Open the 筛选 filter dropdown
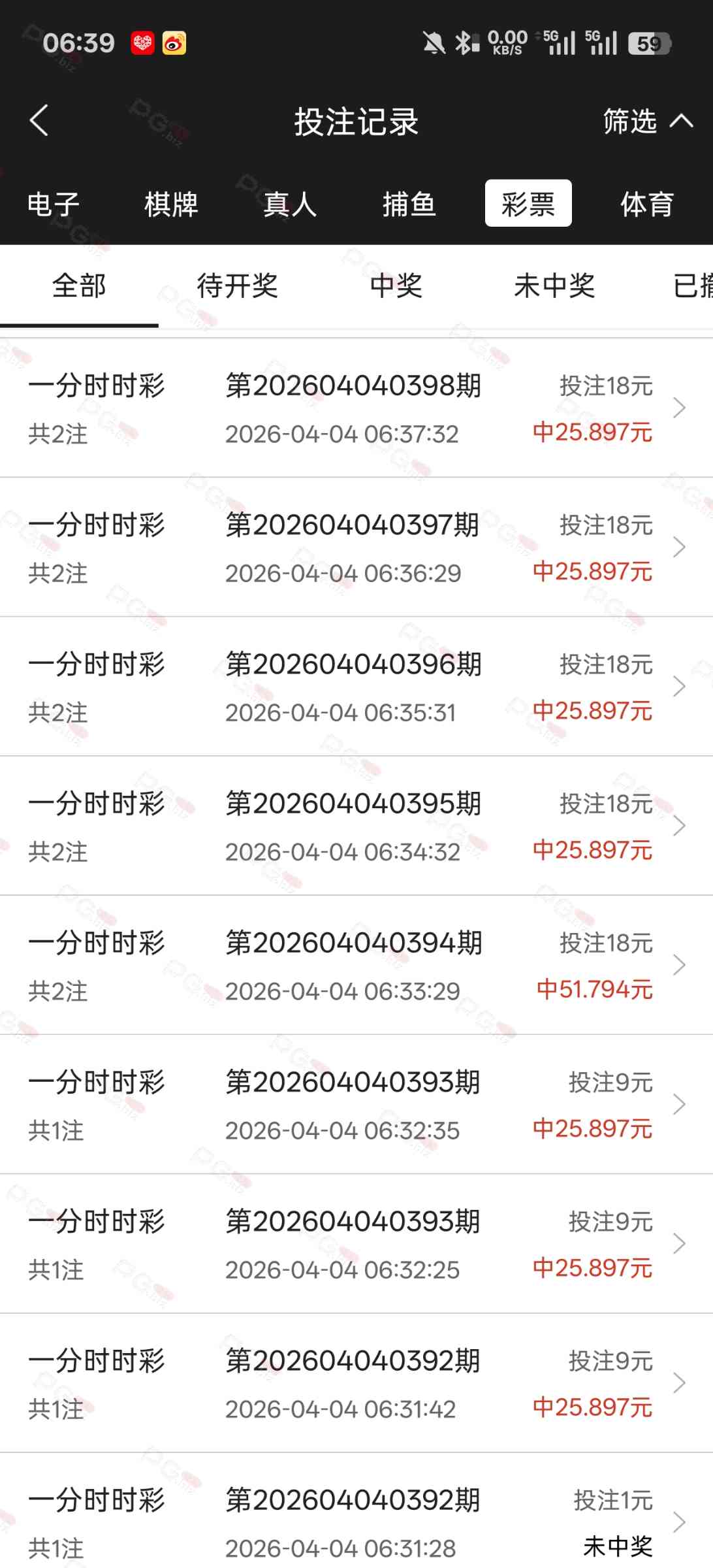 [646, 122]
